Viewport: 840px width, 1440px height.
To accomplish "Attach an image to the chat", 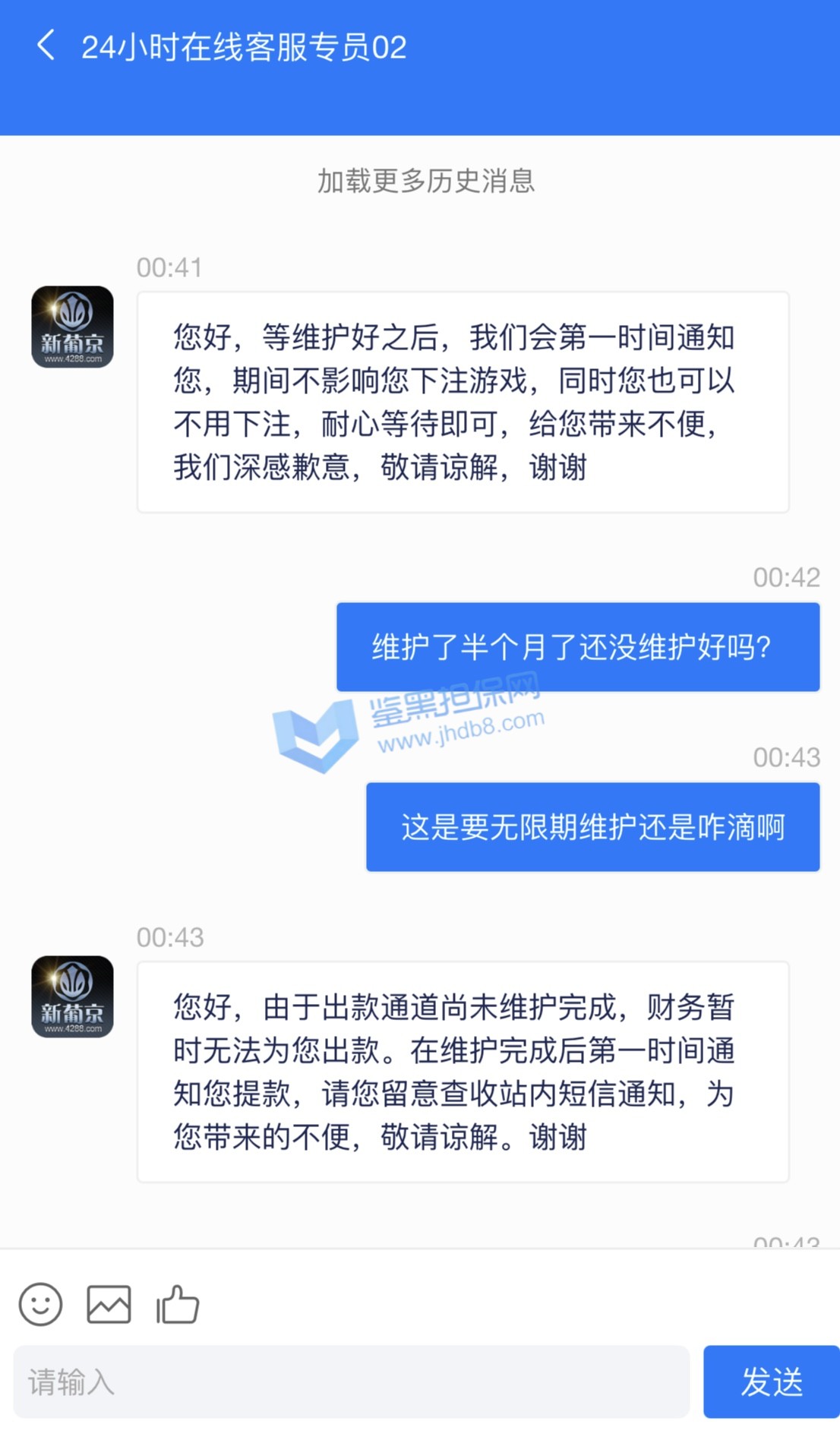I will tap(109, 1305).
